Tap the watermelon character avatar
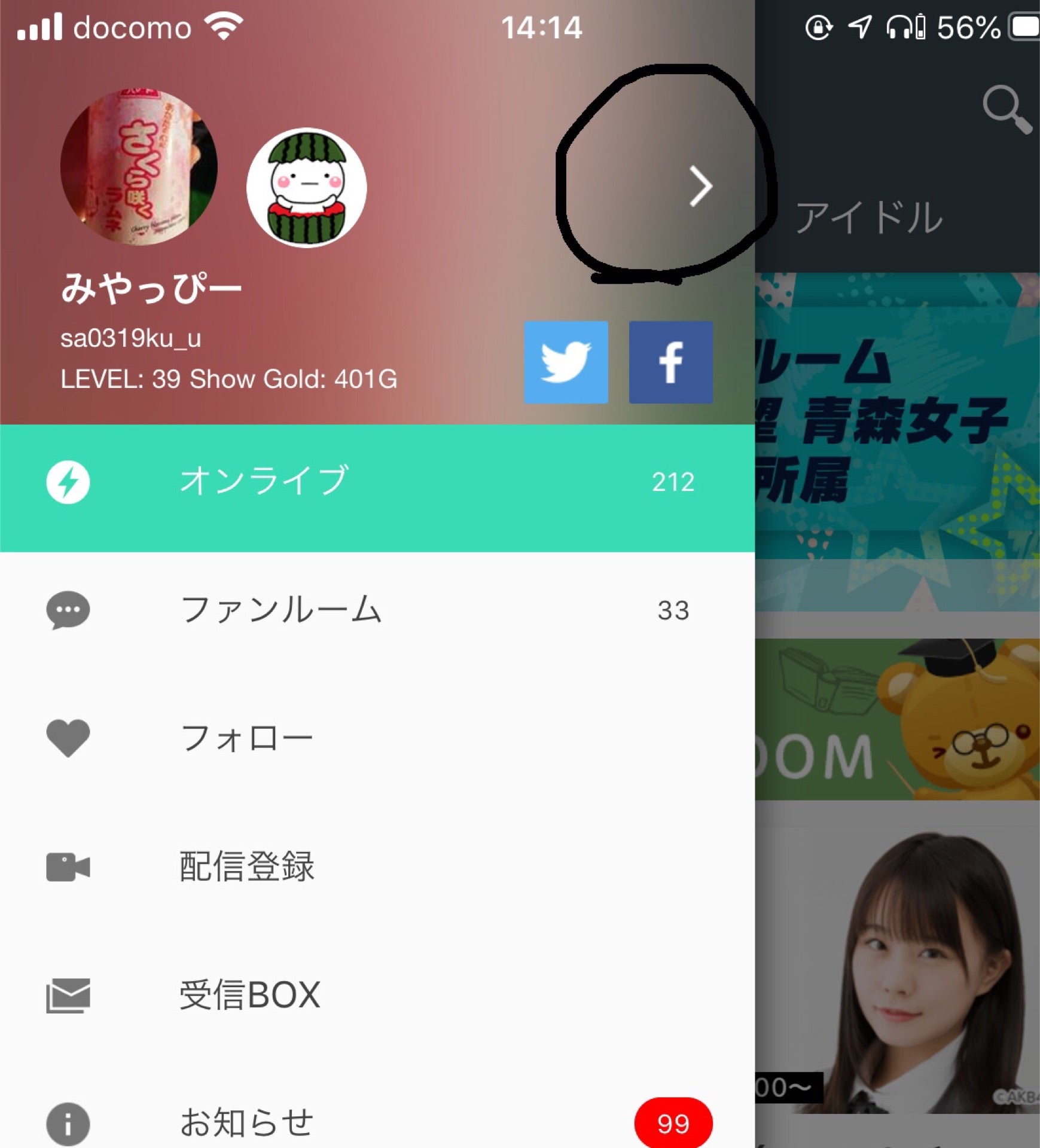Viewport: 1040px width, 1148px height. point(306,187)
